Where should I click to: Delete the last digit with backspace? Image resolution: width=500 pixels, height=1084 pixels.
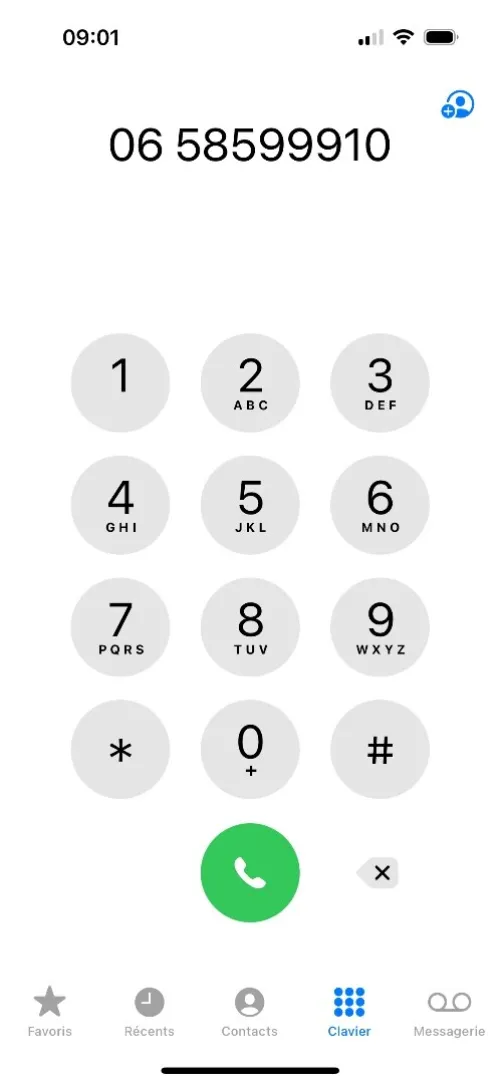tap(378, 872)
